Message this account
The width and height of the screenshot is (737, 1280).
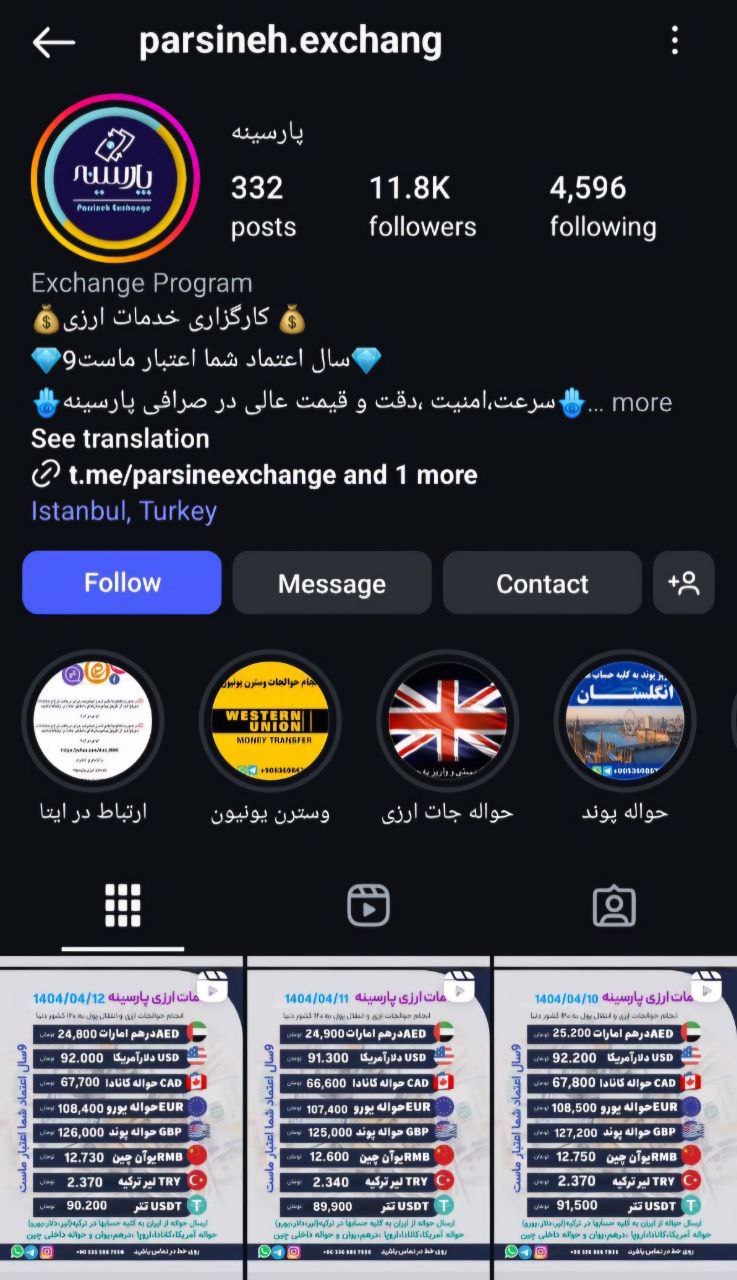332,583
